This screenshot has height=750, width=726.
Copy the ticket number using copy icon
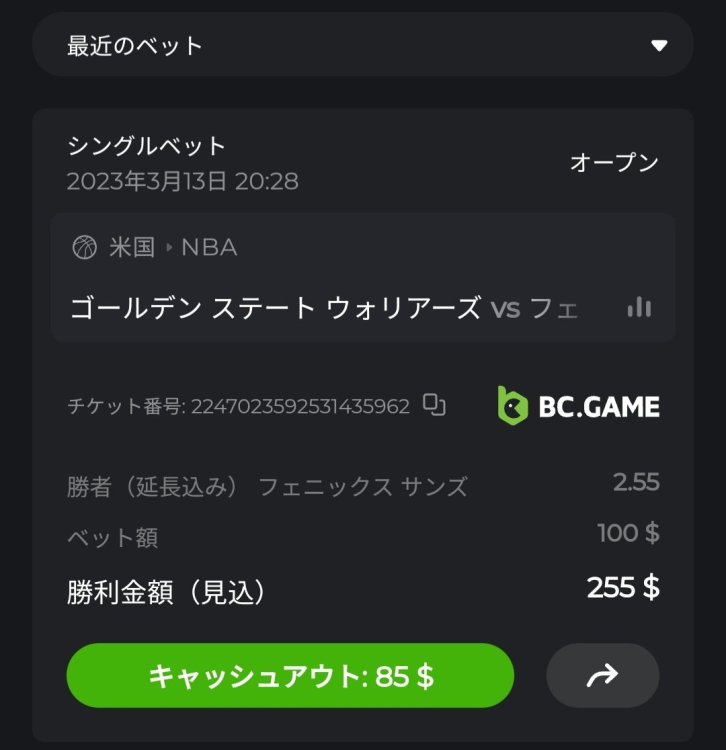tap(434, 406)
